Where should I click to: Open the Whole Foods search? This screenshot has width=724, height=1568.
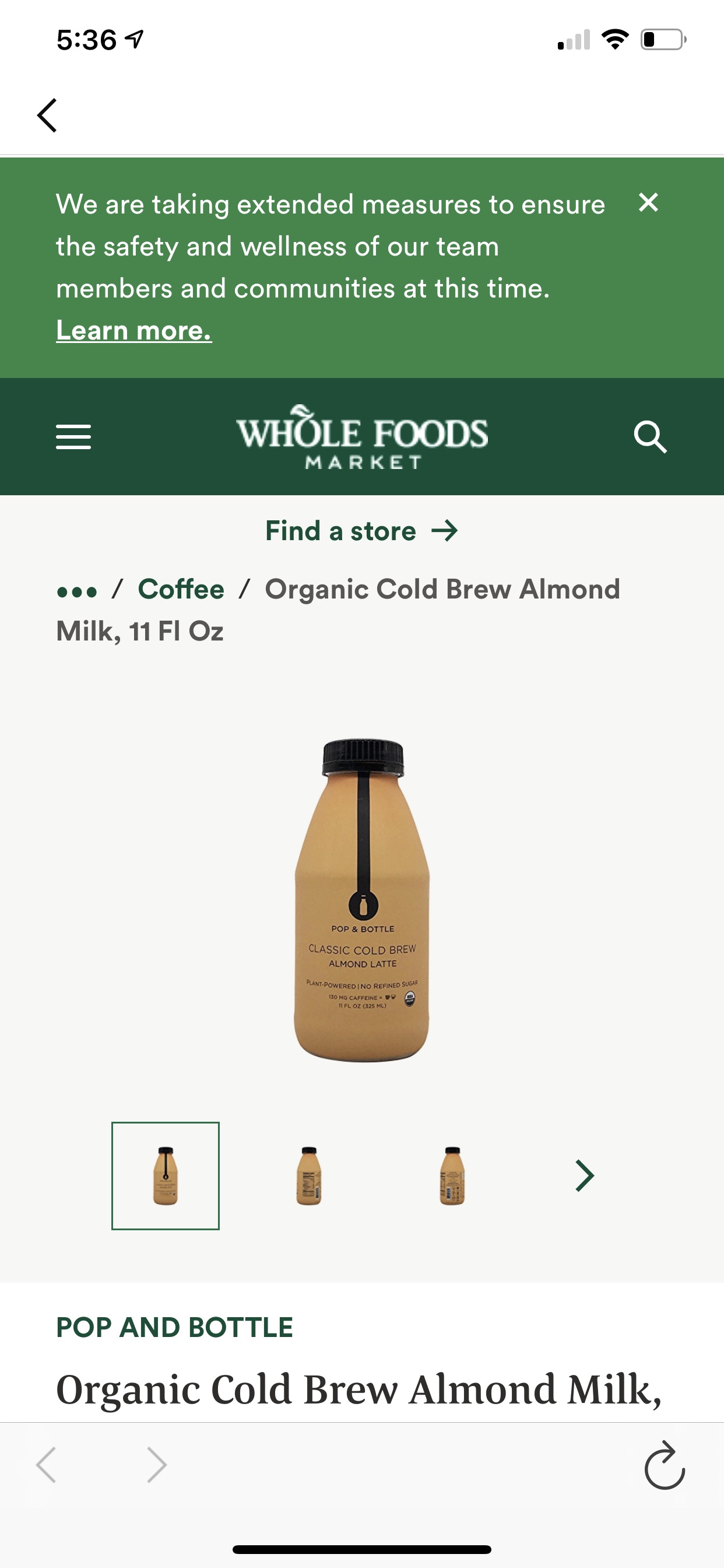[x=650, y=436]
